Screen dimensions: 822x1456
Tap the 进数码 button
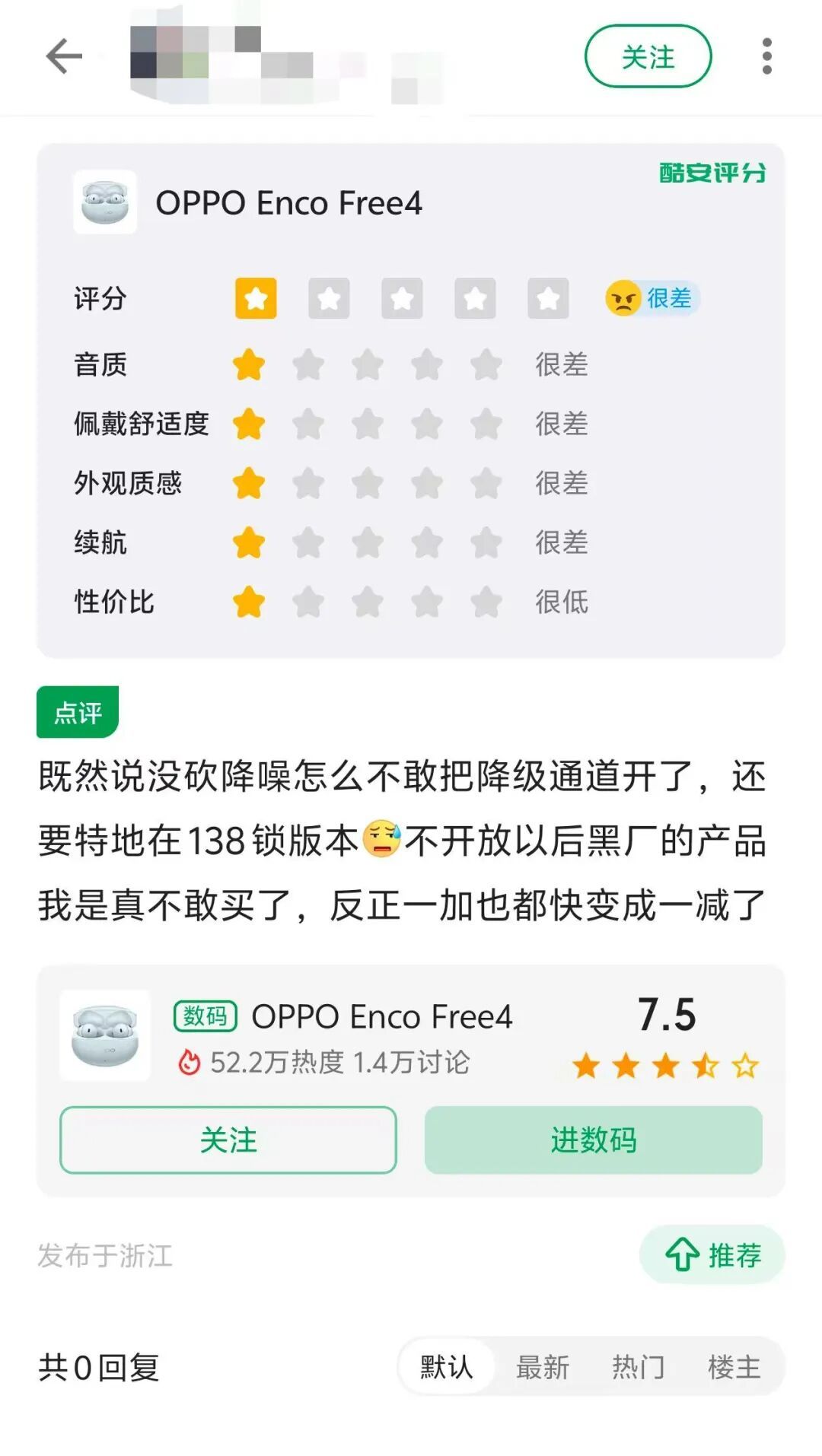pos(593,1140)
